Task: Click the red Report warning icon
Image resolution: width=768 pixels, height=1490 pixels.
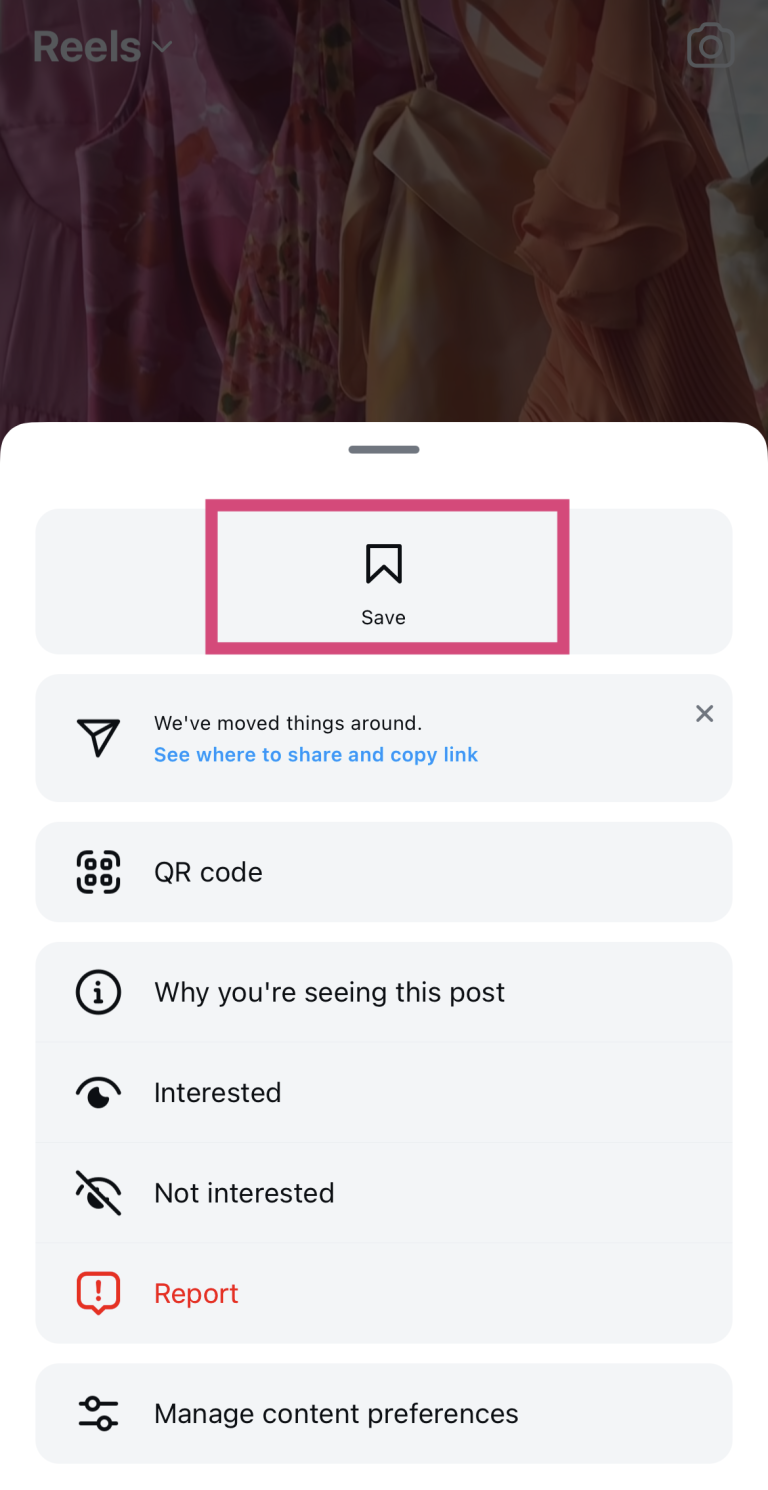Action: 97,1292
